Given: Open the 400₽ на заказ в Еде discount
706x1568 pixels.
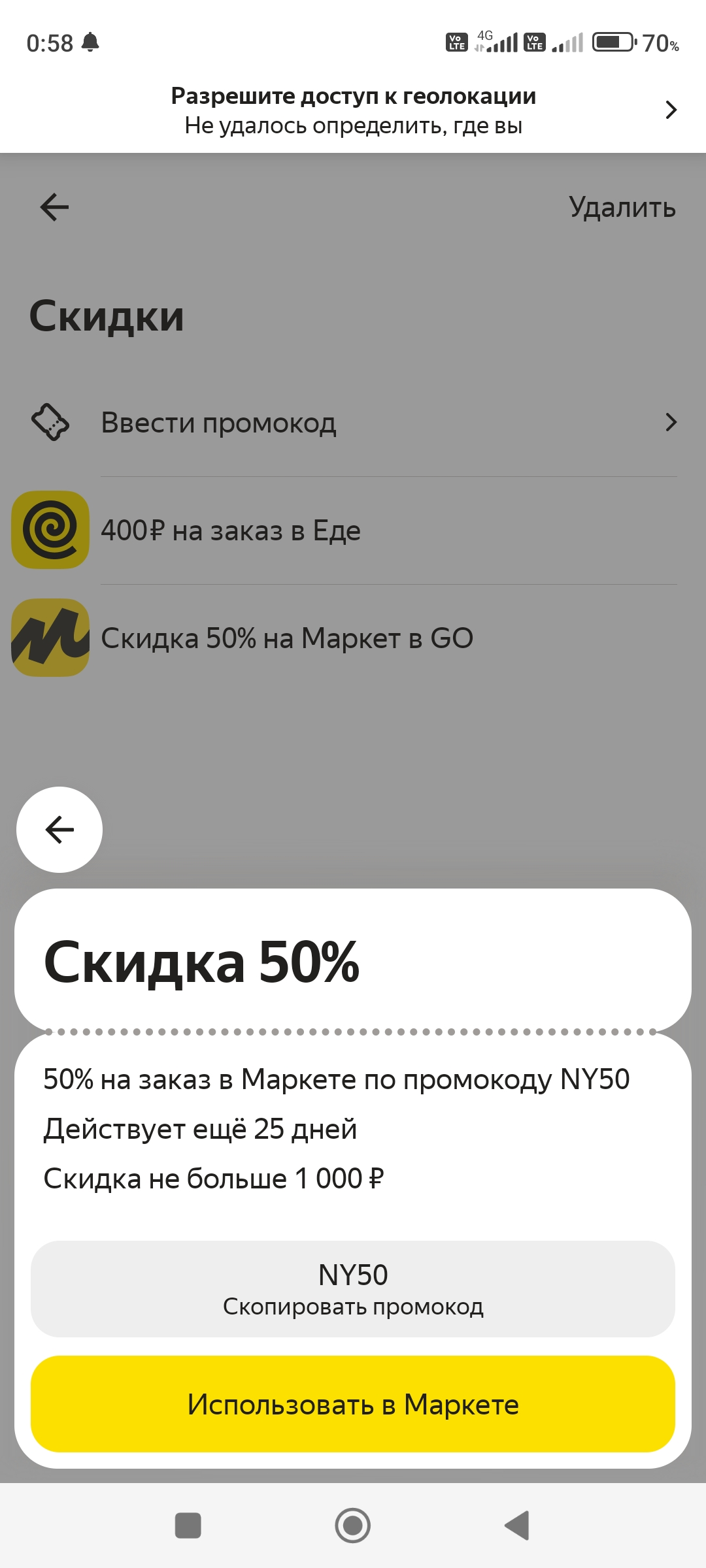Looking at the screenshot, I should 353,531.
